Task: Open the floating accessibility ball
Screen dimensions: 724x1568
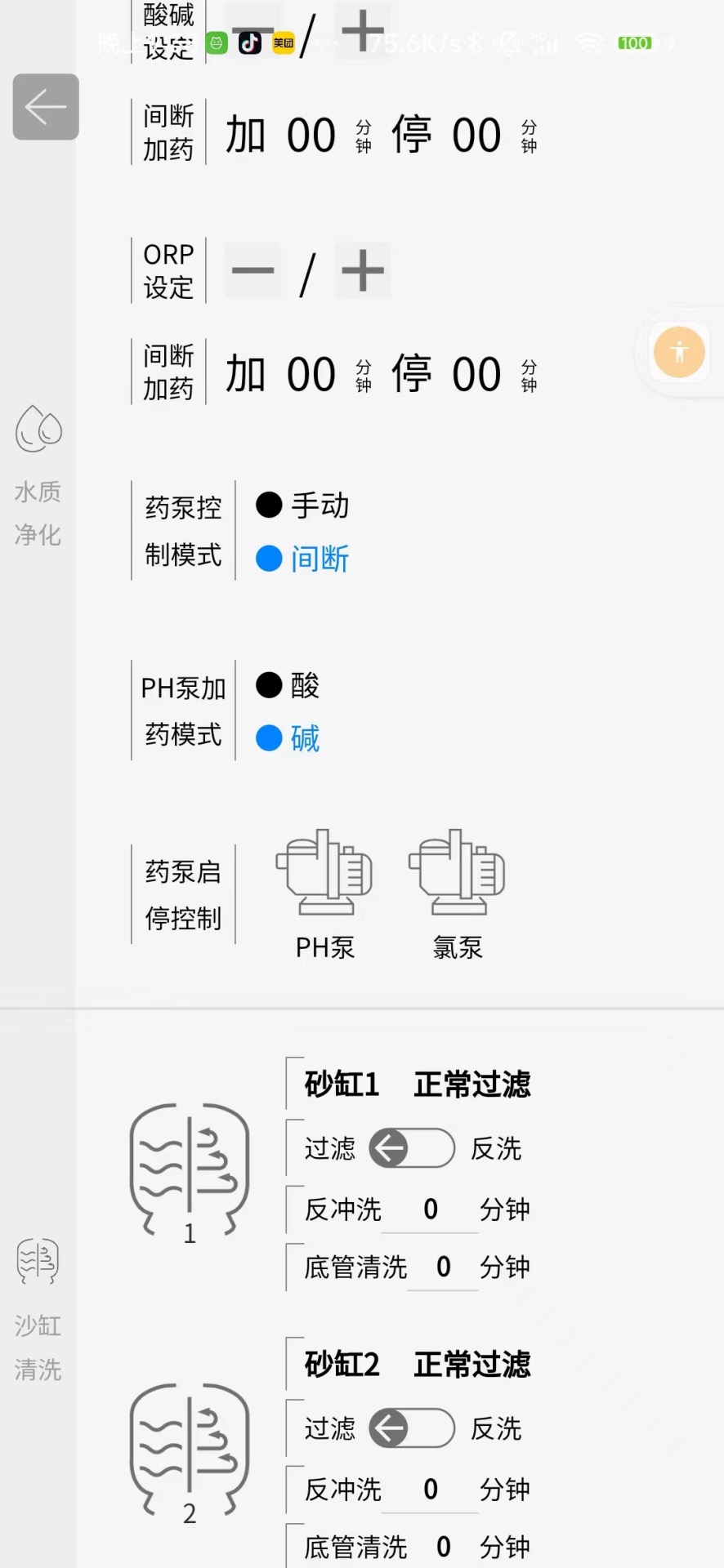Action: (x=679, y=352)
